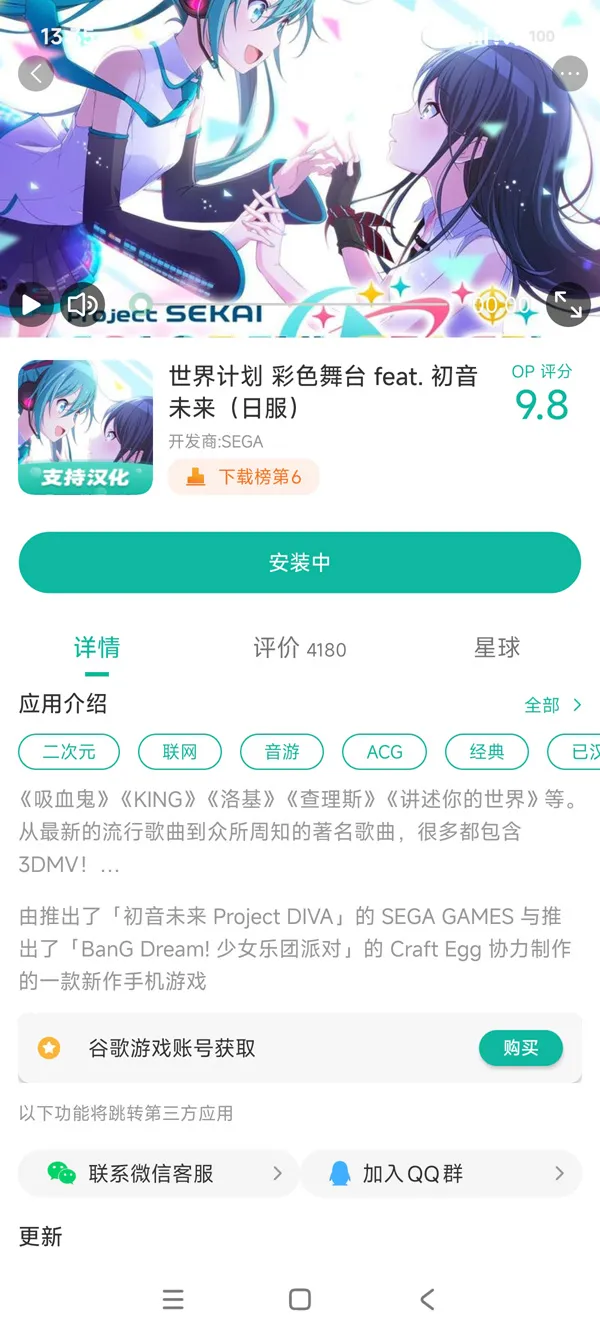600x1335 pixels.
Task: Switch to the 星球 tab
Action: [497, 648]
